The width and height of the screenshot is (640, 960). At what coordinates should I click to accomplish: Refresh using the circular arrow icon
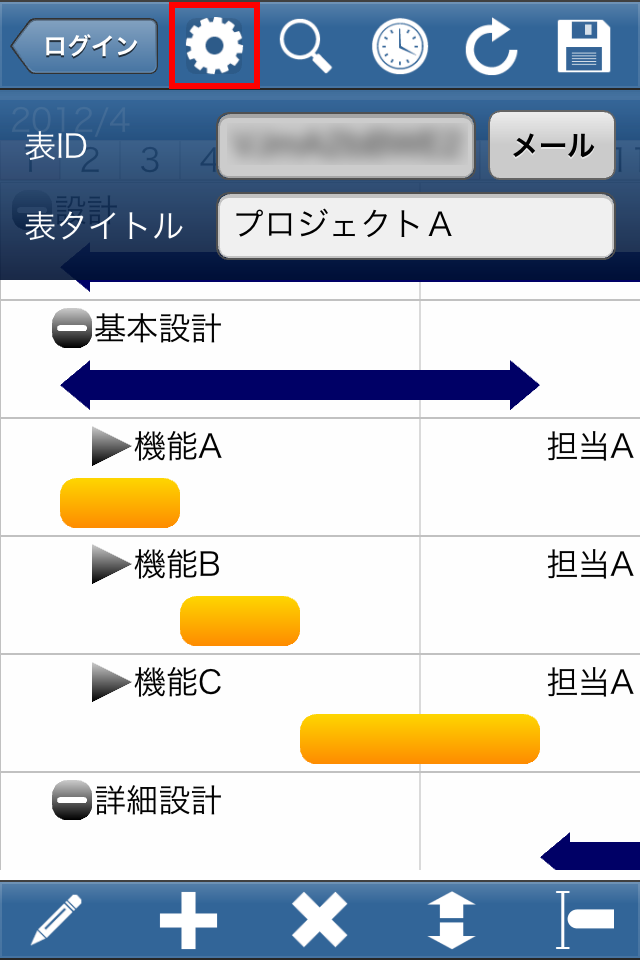(491, 46)
